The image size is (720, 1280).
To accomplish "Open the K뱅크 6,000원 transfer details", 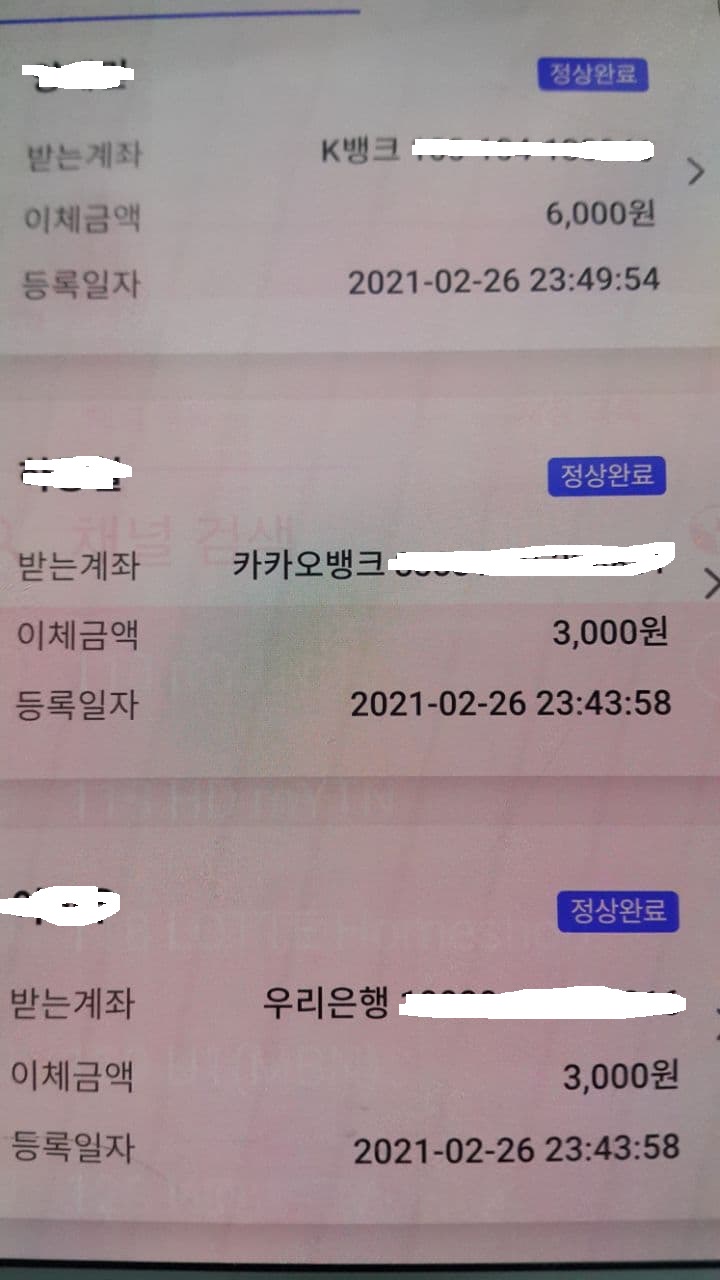I will coord(696,172).
